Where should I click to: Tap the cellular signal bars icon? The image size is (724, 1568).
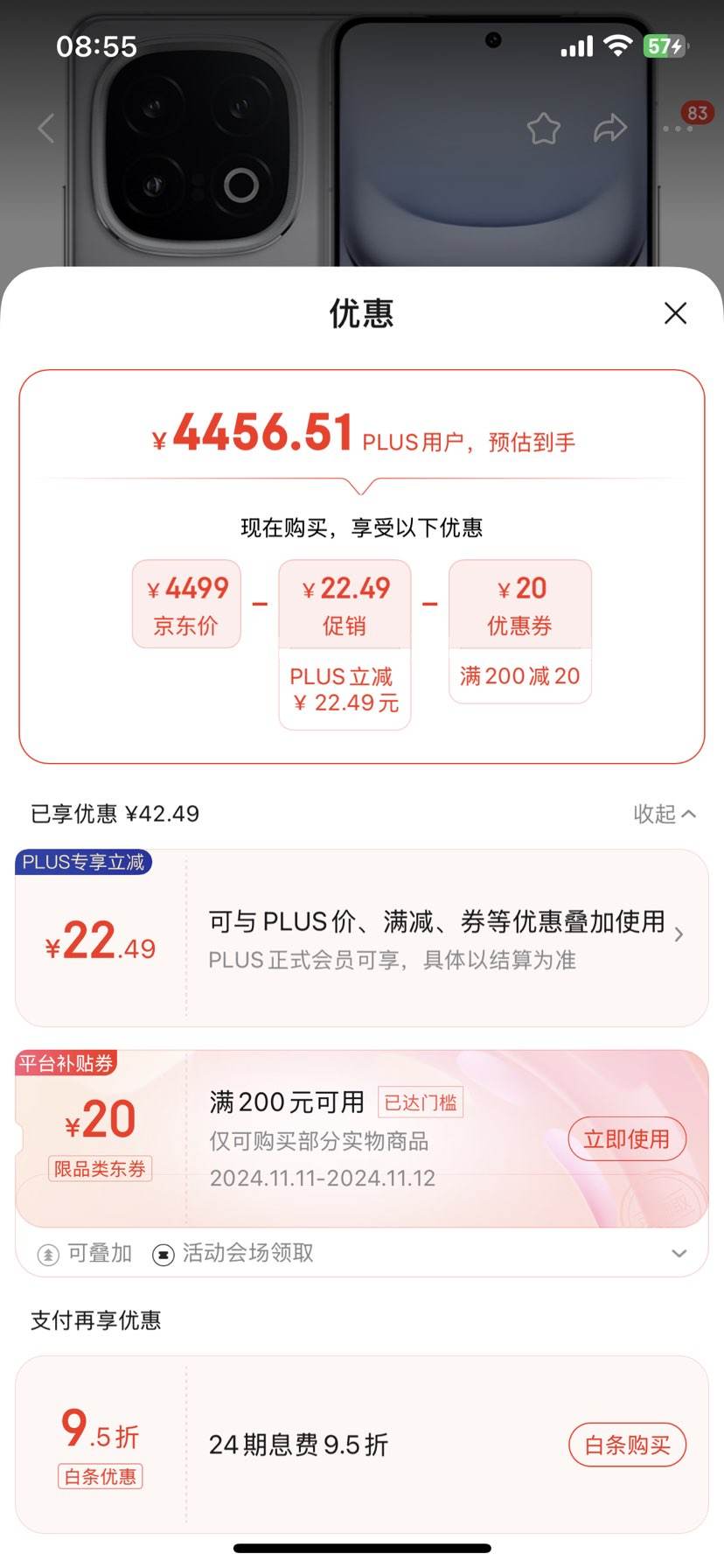pos(576,45)
